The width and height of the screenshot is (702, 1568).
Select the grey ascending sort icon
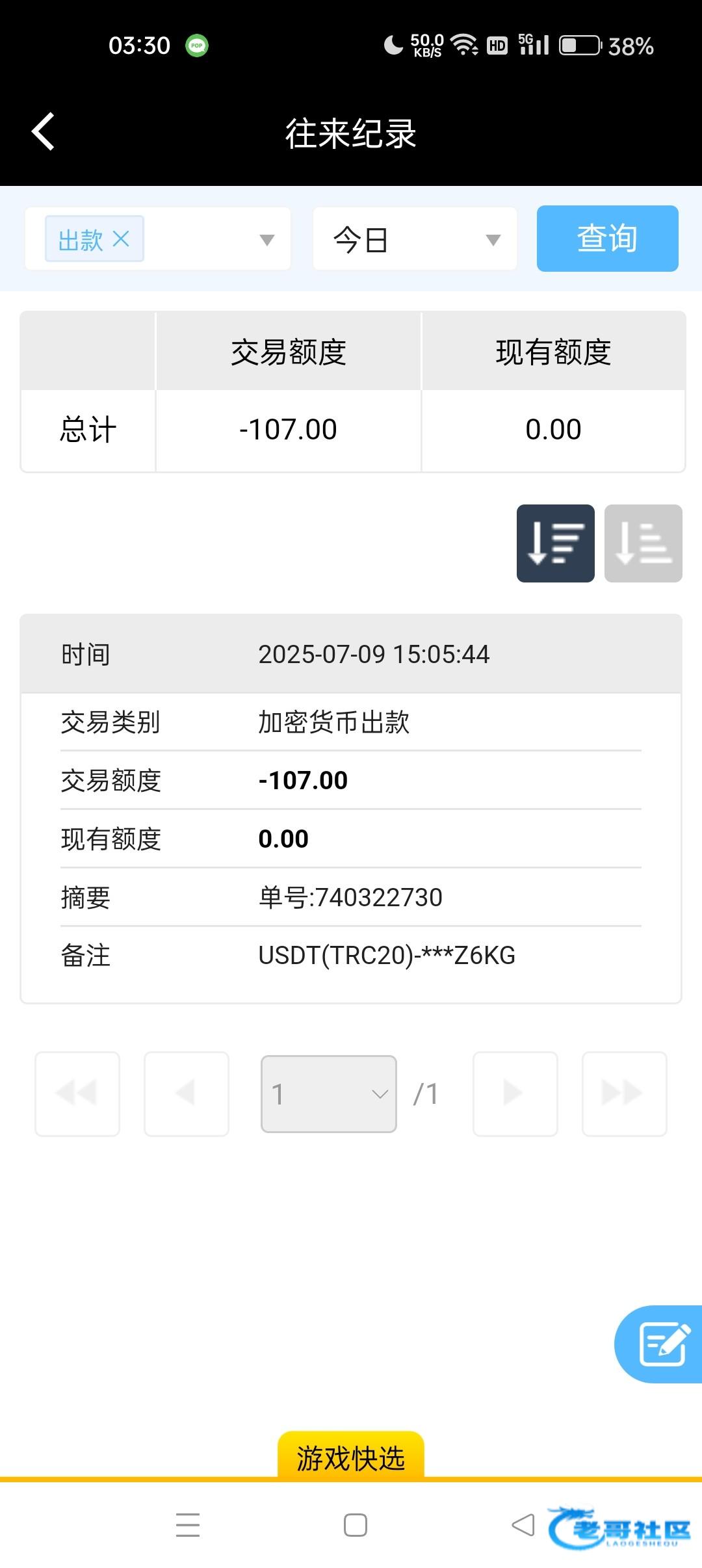pos(643,543)
